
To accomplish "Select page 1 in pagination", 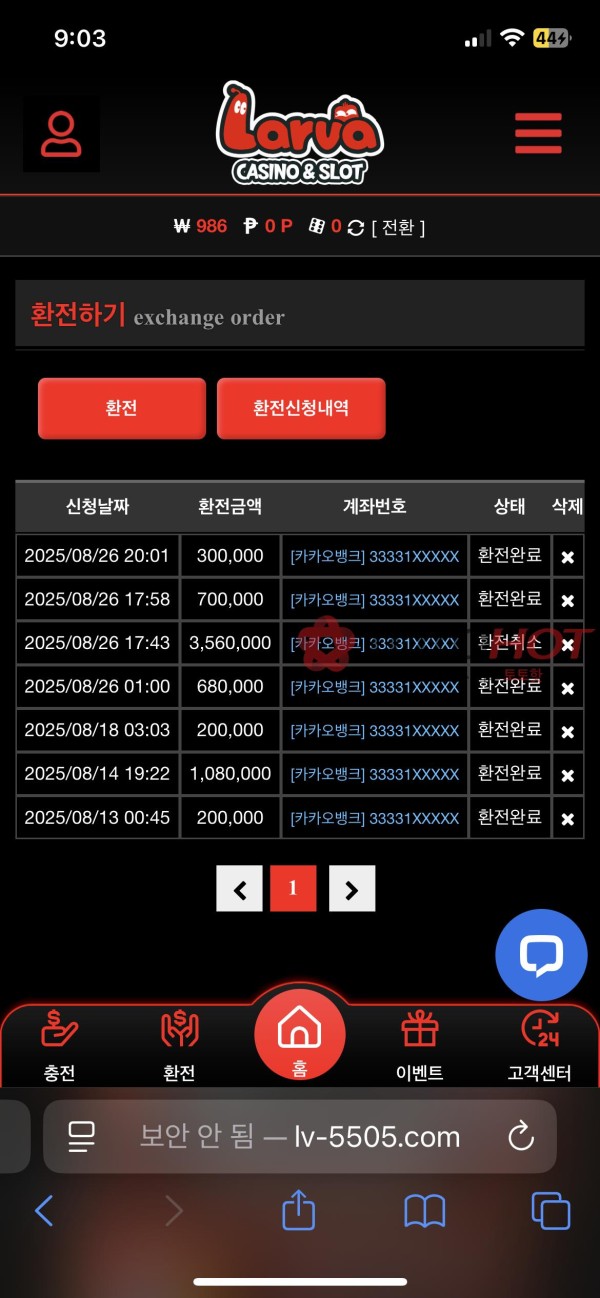I will click(293, 888).
